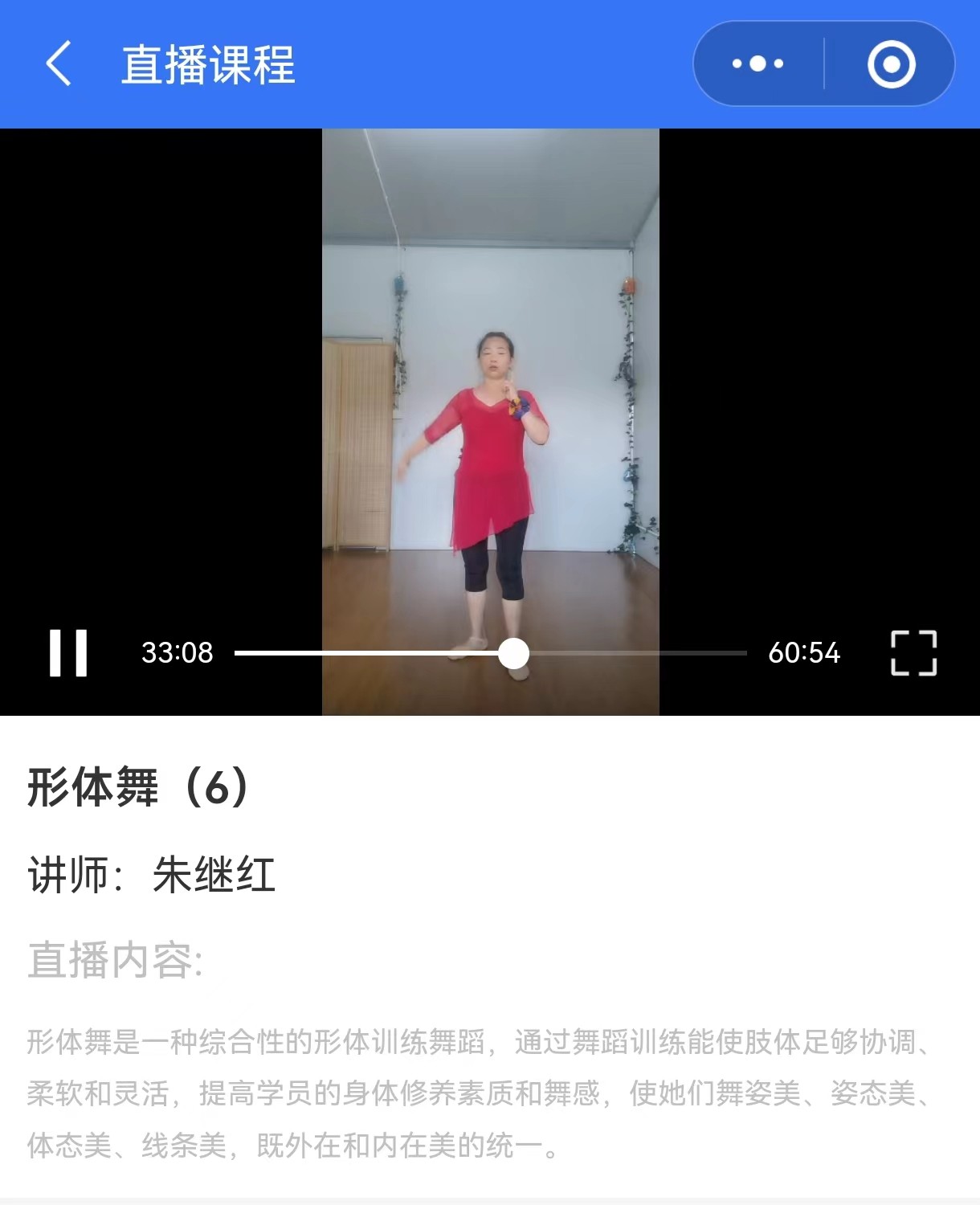Pause the 形体舞 video

point(68,653)
